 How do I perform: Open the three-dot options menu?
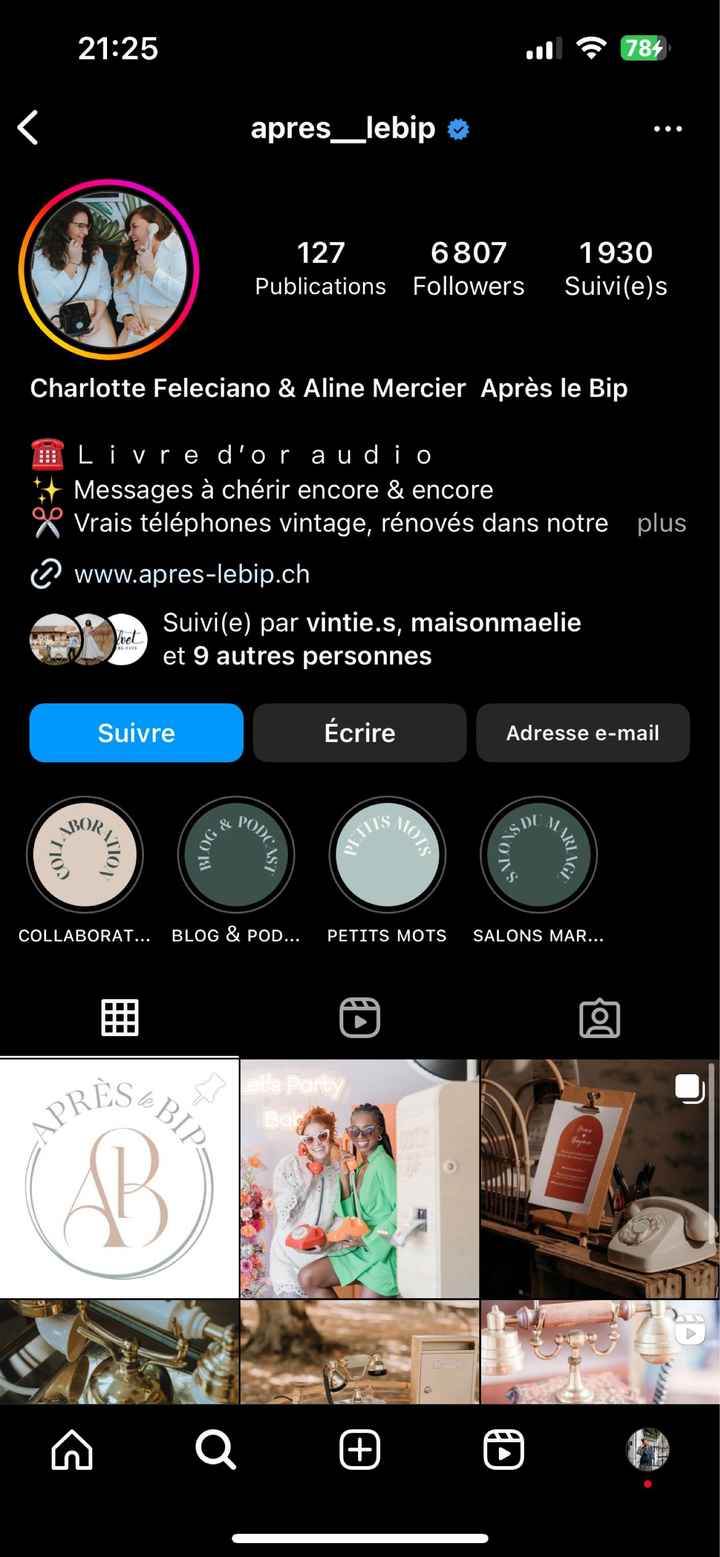pyautogui.click(x=667, y=128)
